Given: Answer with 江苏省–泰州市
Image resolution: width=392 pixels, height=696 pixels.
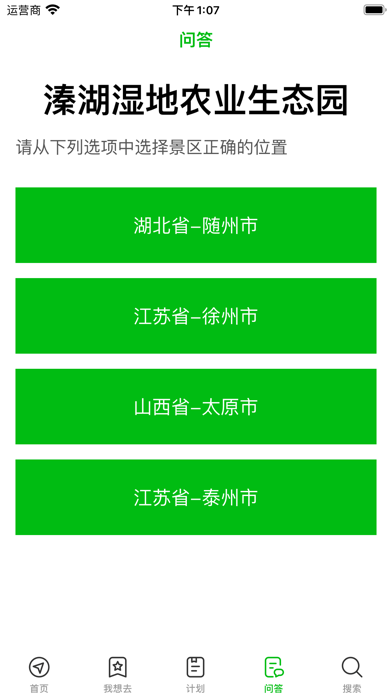Looking at the screenshot, I should (x=196, y=497).
